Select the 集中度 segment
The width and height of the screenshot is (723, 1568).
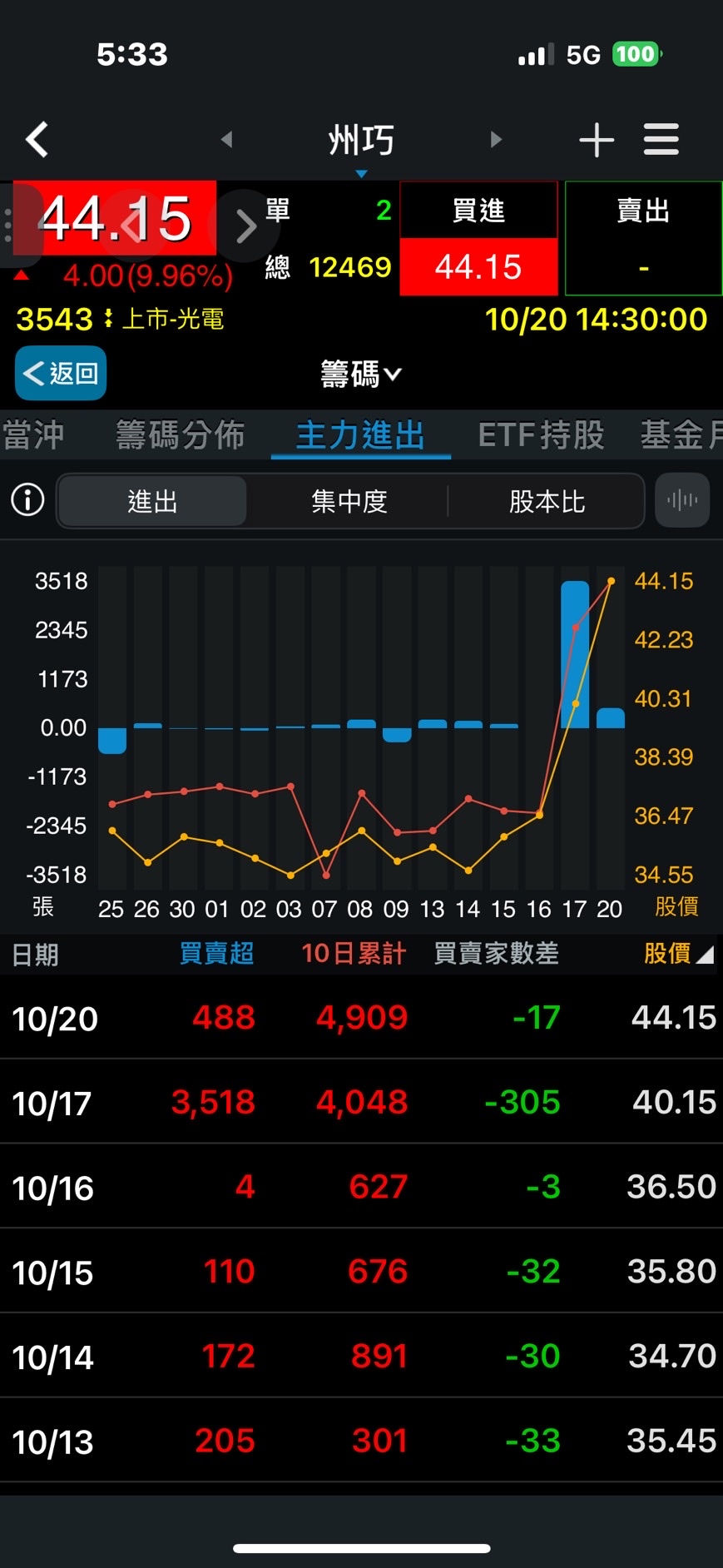349,501
